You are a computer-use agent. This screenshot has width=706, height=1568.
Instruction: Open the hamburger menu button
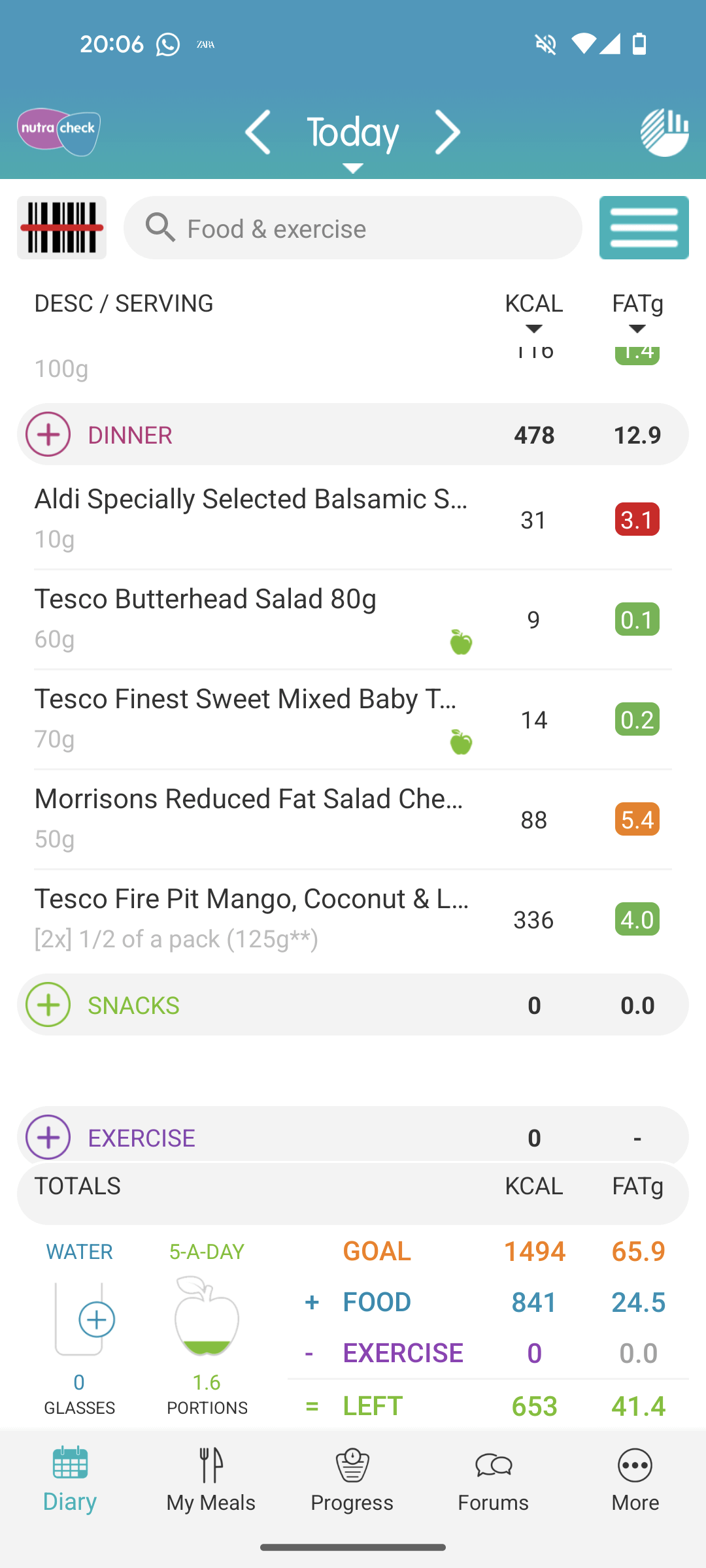[644, 227]
